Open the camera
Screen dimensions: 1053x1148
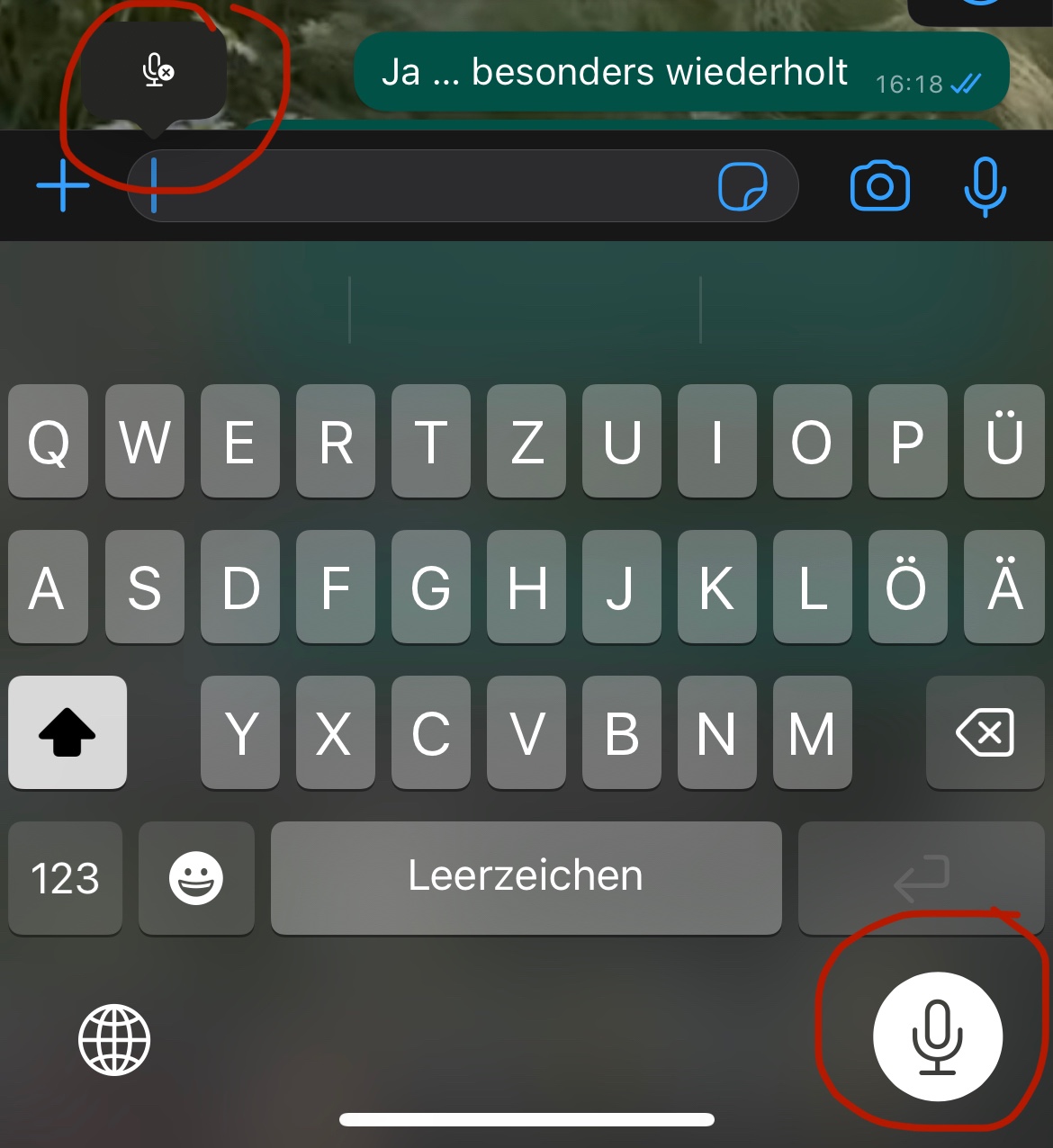pos(879,186)
